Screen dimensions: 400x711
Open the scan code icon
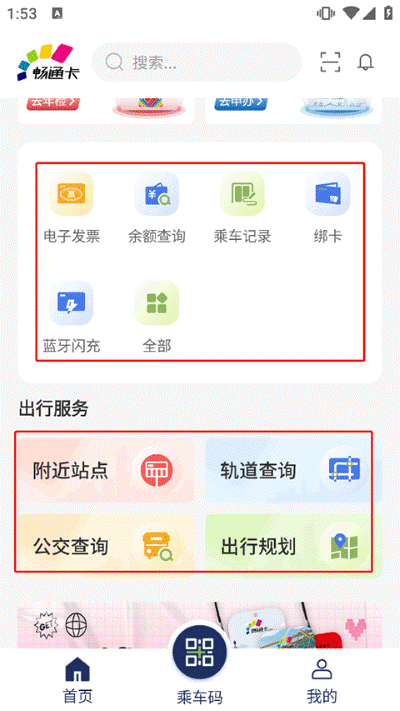tap(330, 62)
